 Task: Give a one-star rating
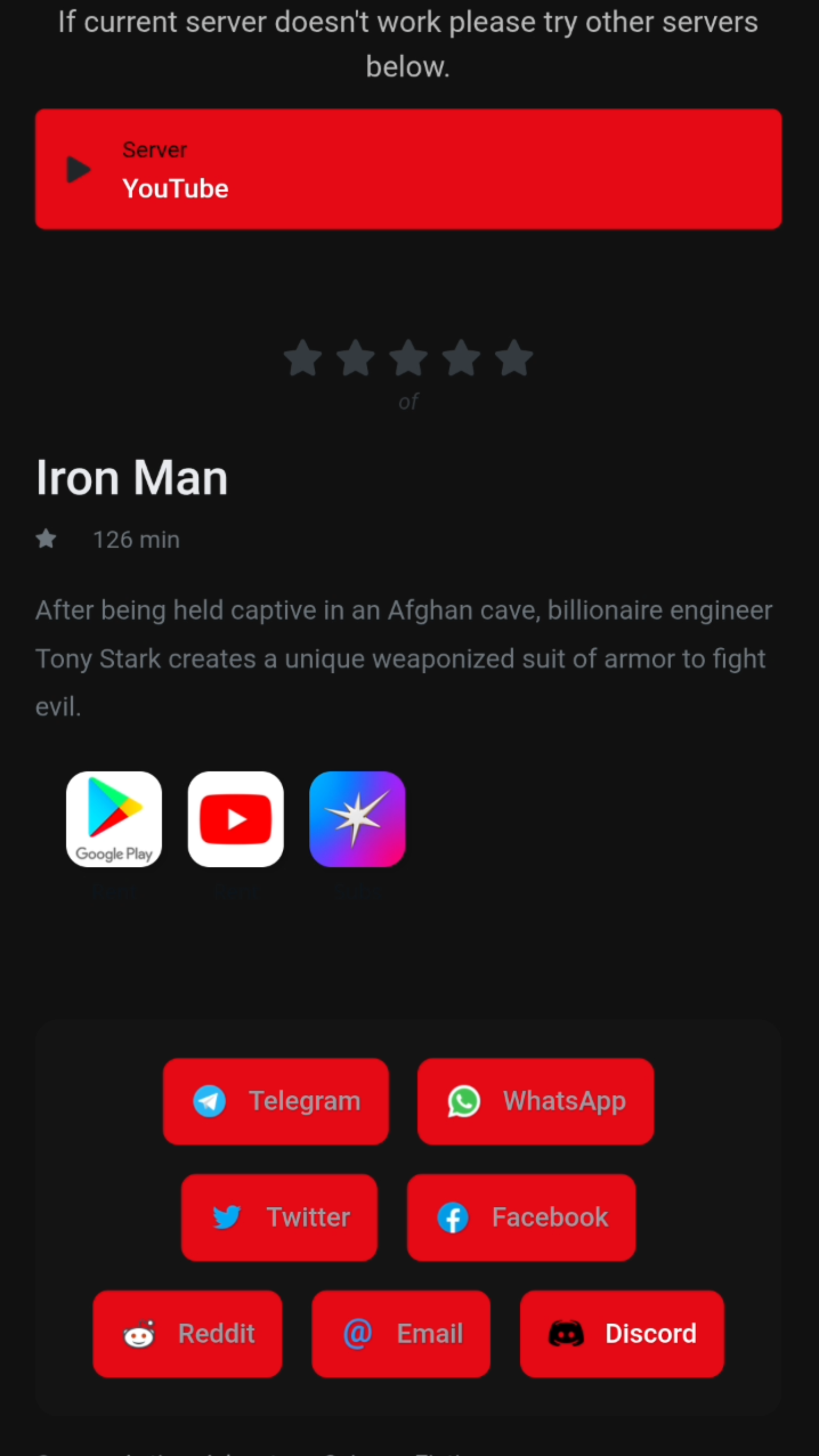tap(303, 358)
